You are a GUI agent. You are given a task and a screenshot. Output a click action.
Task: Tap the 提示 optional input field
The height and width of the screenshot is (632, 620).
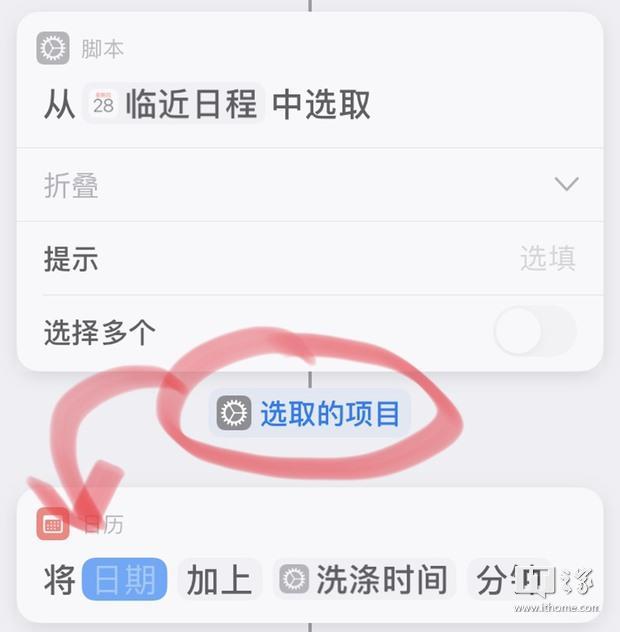546,259
